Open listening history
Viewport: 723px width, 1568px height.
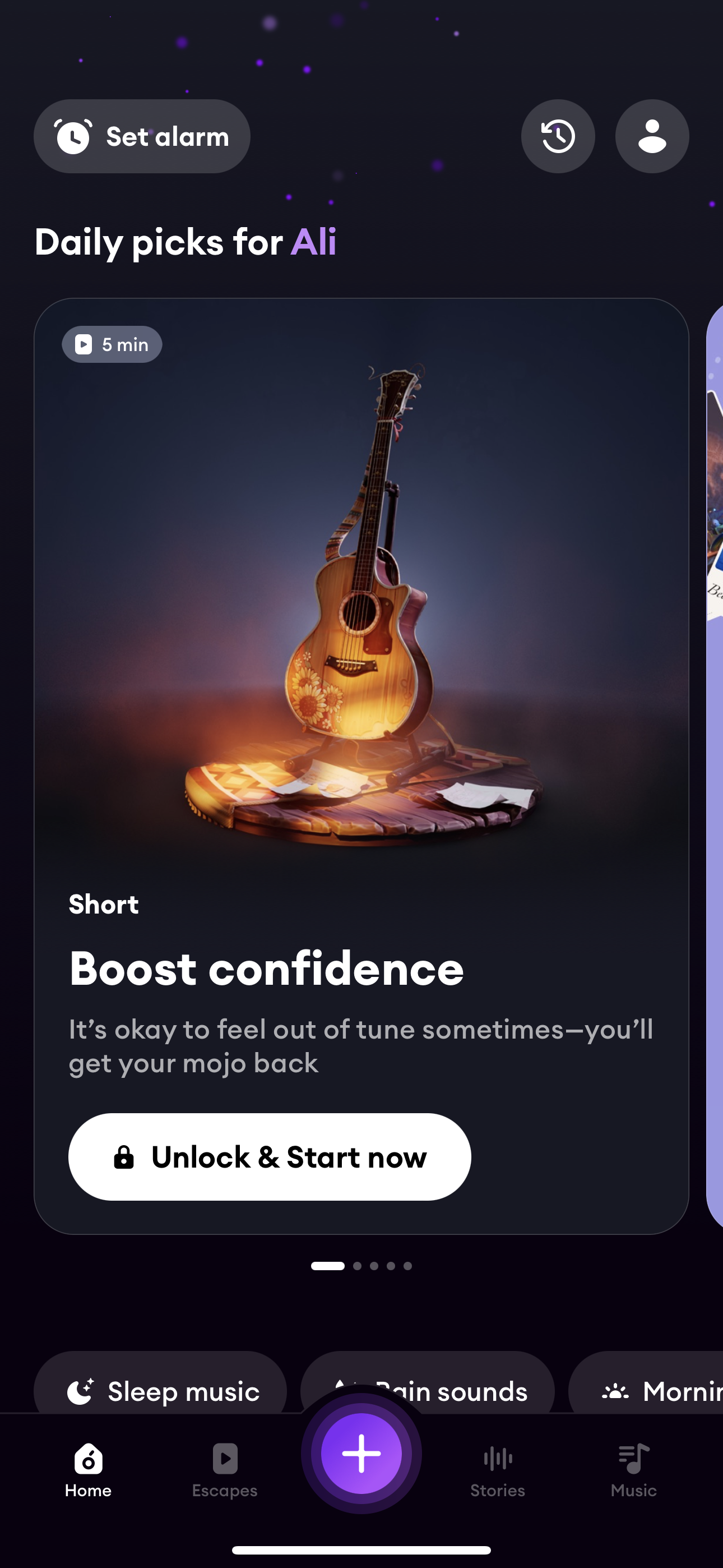point(558,136)
